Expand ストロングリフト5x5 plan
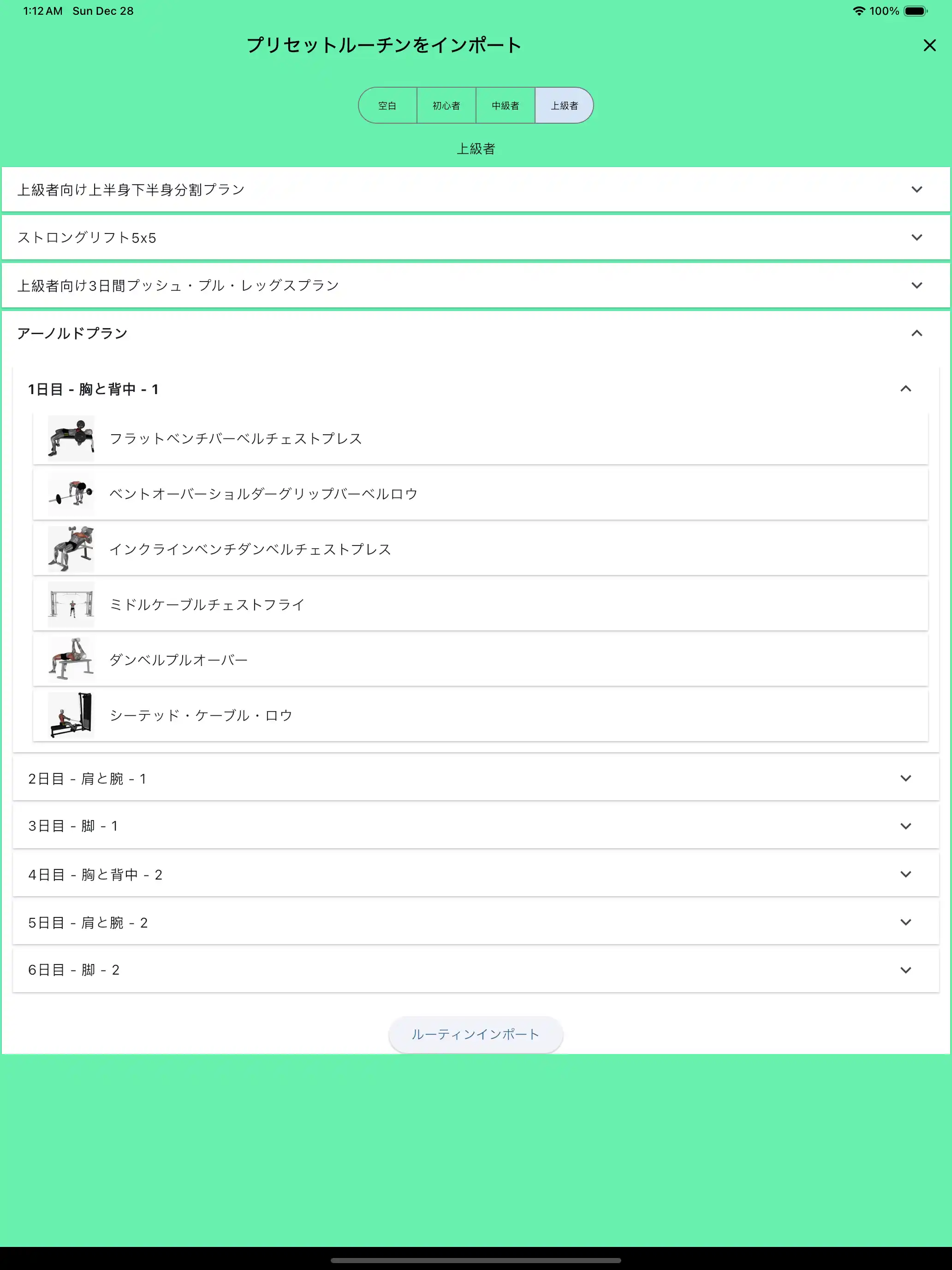 click(x=475, y=238)
